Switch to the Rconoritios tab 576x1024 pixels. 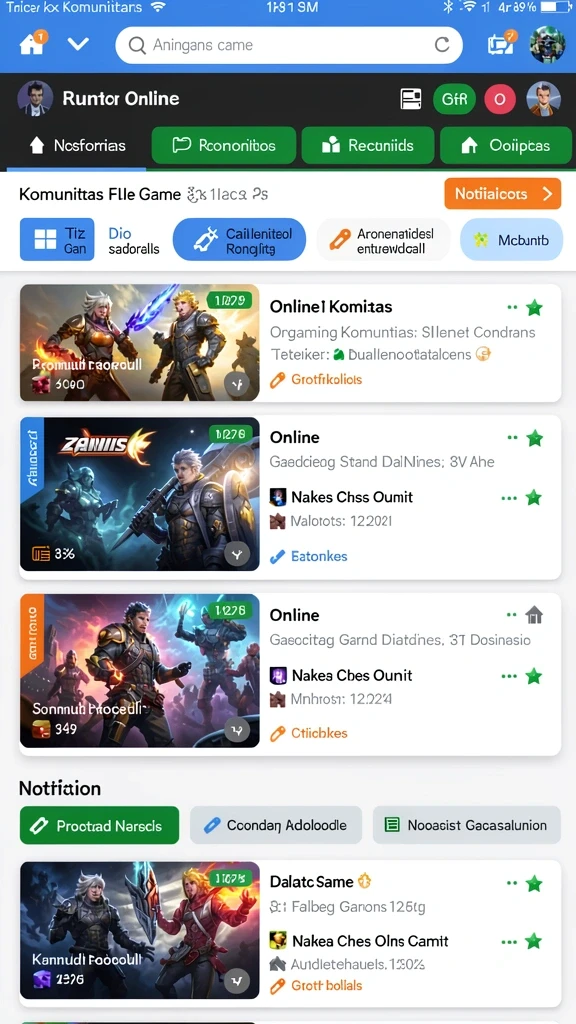coord(224,146)
